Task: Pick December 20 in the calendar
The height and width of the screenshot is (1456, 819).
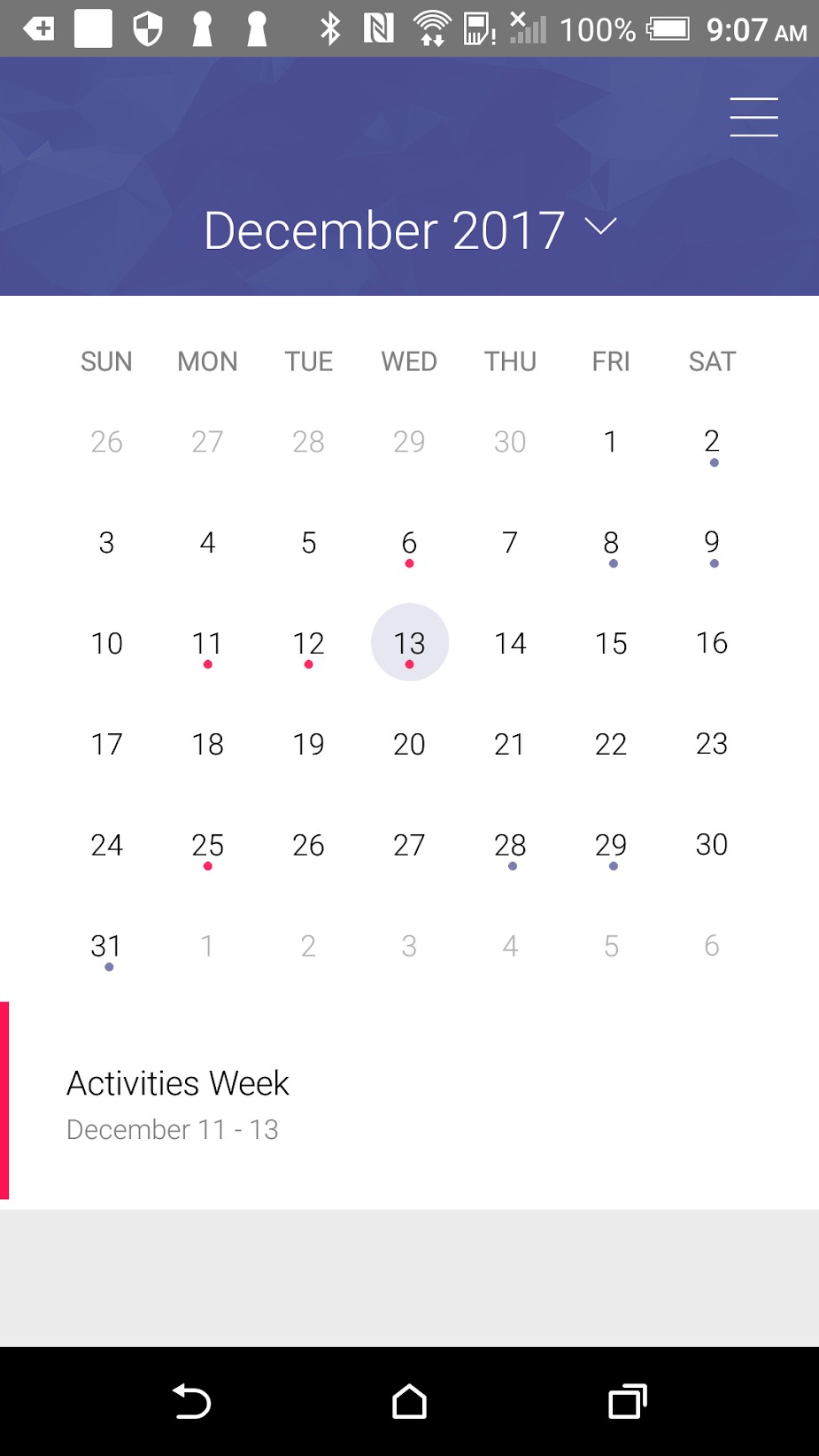Action: [409, 745]
